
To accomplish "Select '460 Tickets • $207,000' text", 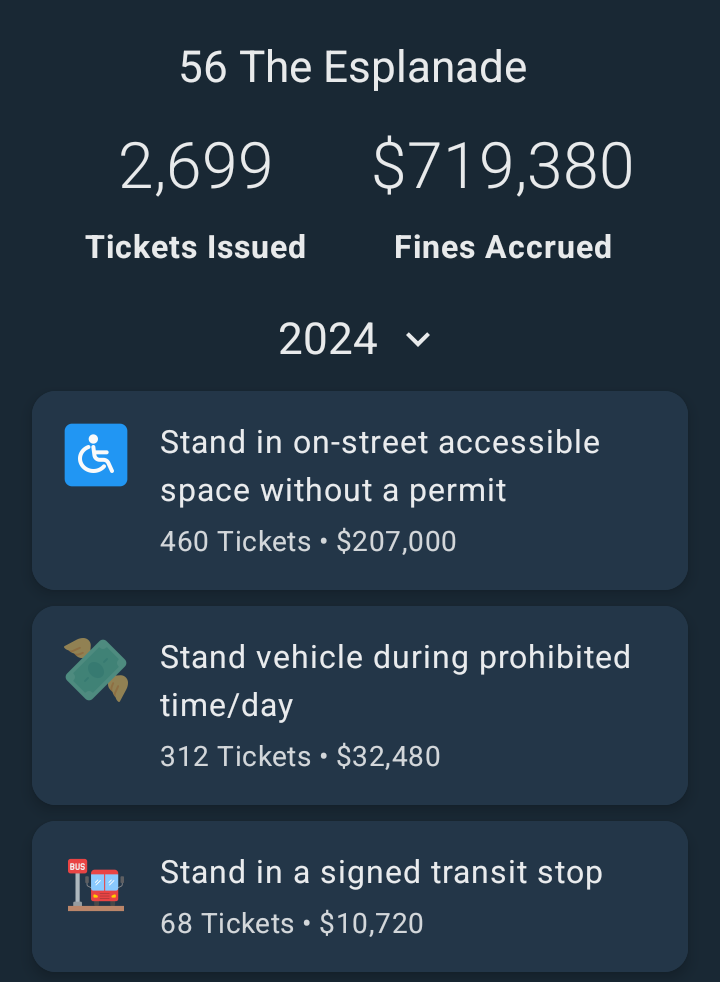I will (308, 541).
